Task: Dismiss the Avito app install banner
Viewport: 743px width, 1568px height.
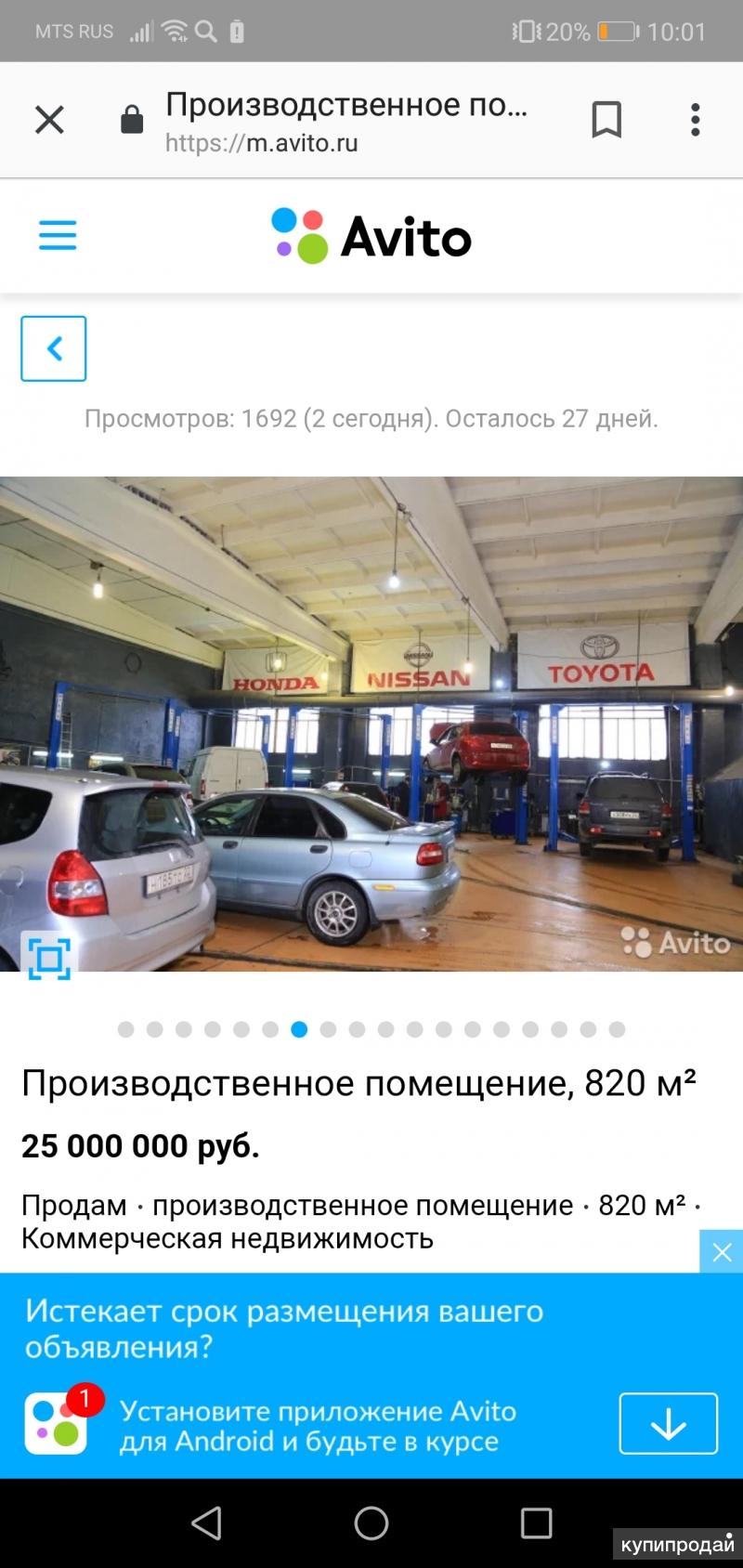Action: point(722,1252)
